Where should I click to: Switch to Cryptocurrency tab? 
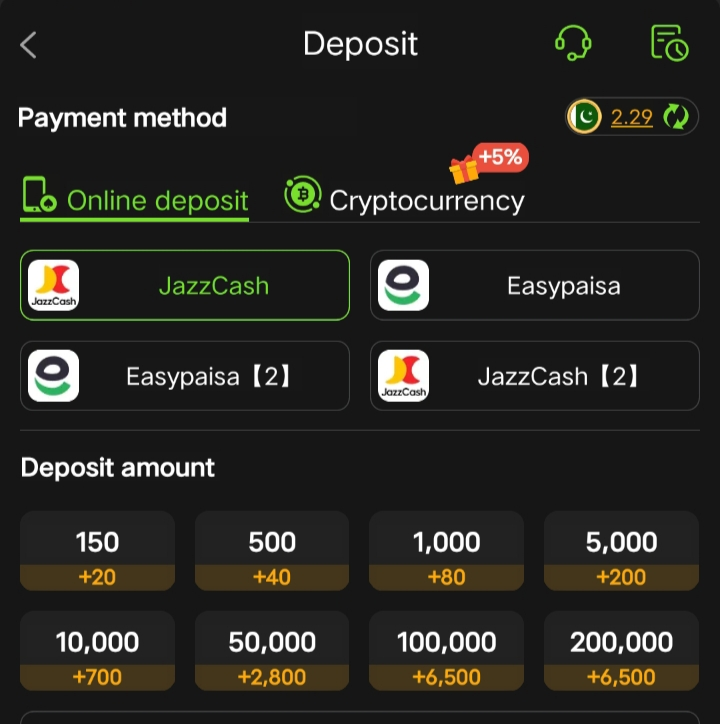pyautogui.click(x=405, y=199)
